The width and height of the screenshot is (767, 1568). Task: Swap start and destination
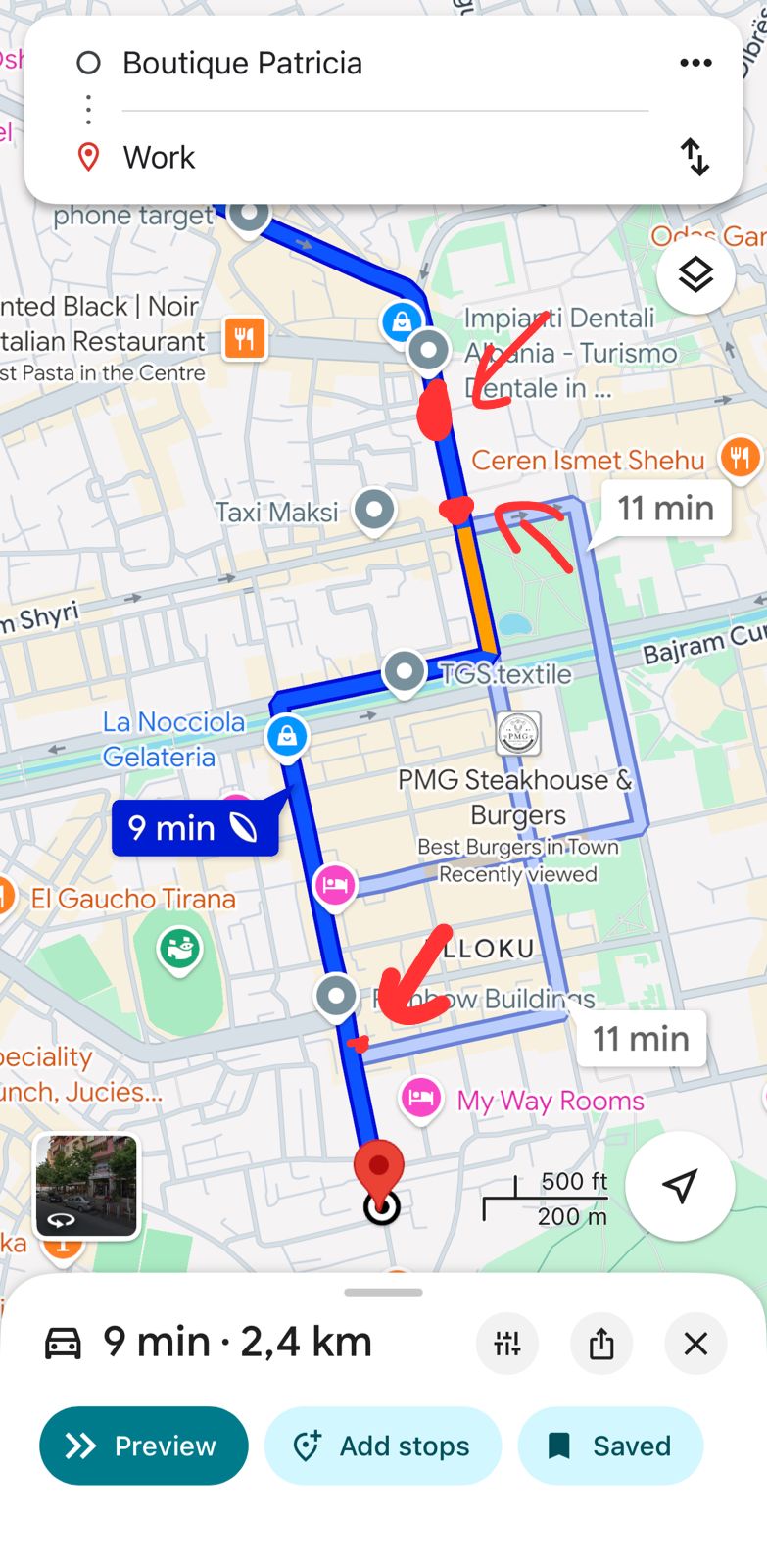click(695, 157)
